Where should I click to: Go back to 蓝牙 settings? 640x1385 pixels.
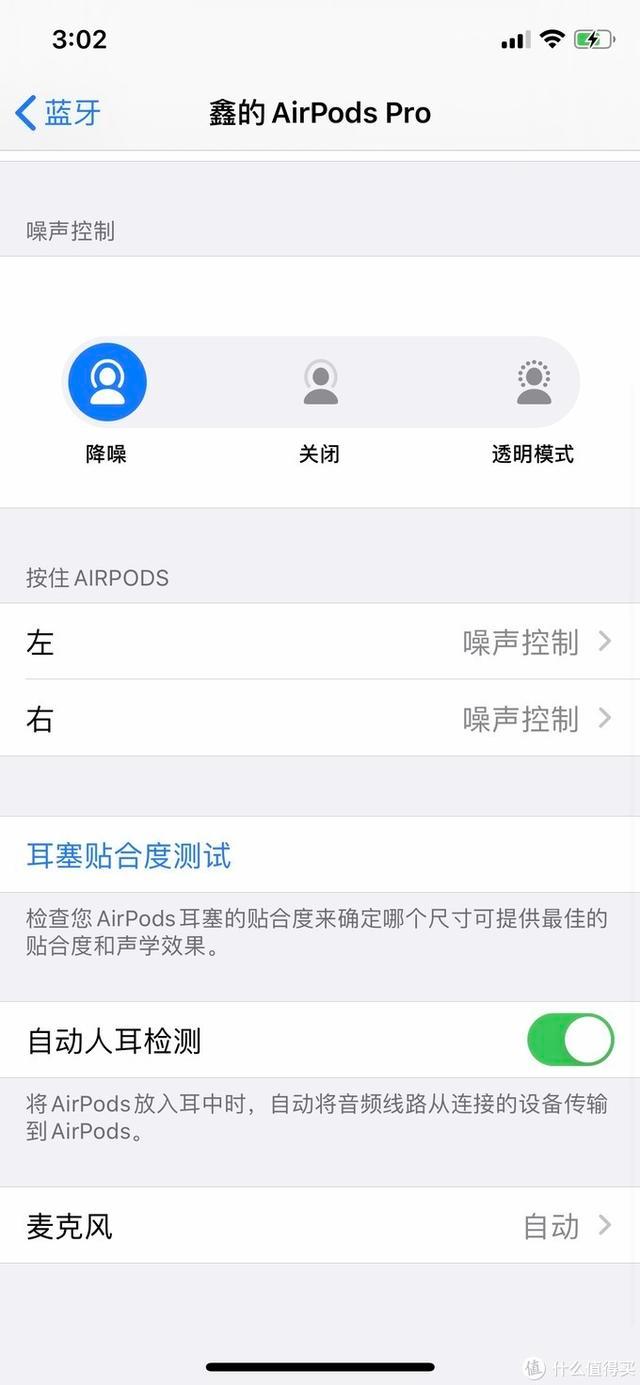tap(58, 113)
